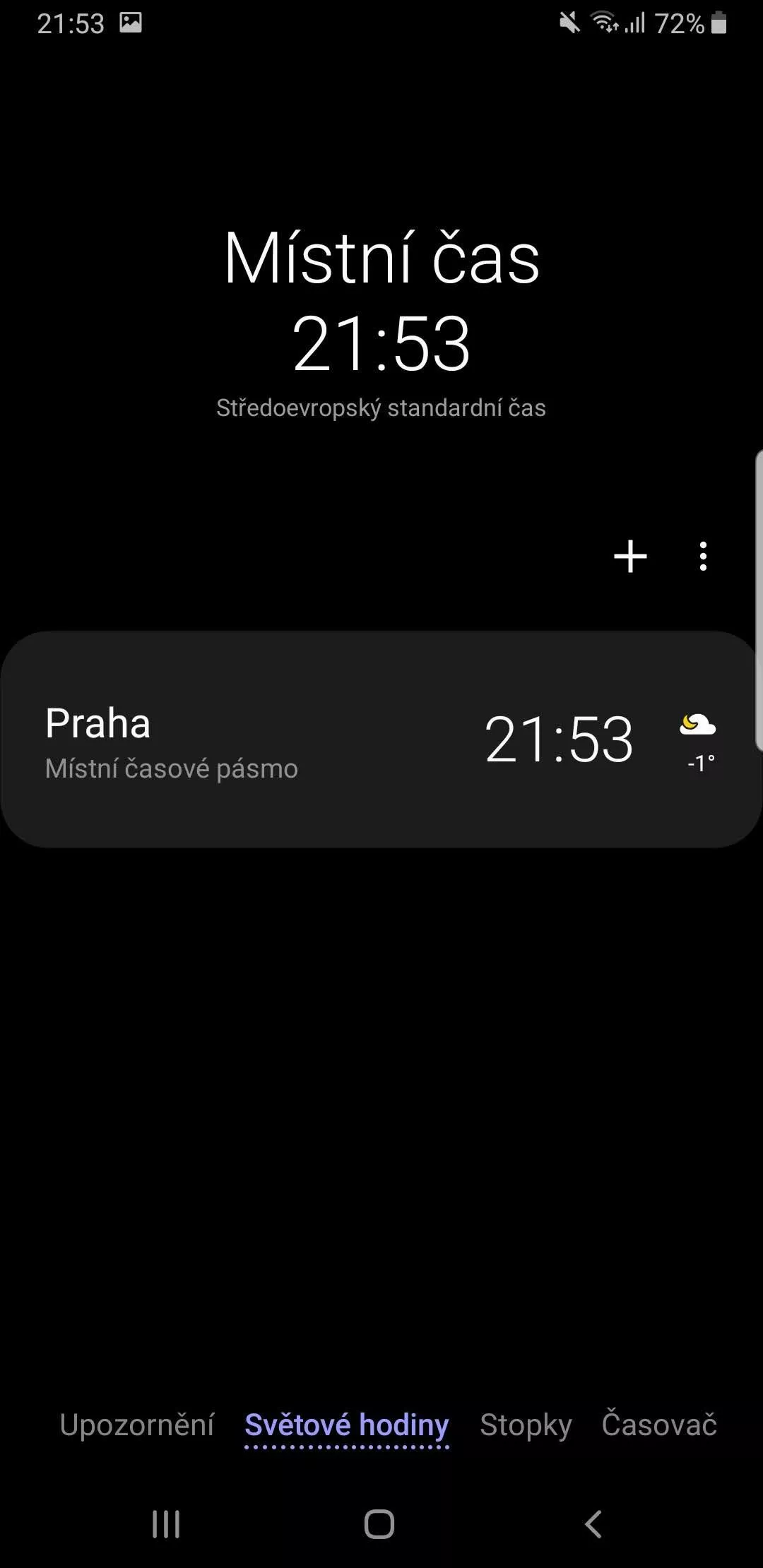Go to the Stopky tab

pyautogui.click(x=526, y=1425)
